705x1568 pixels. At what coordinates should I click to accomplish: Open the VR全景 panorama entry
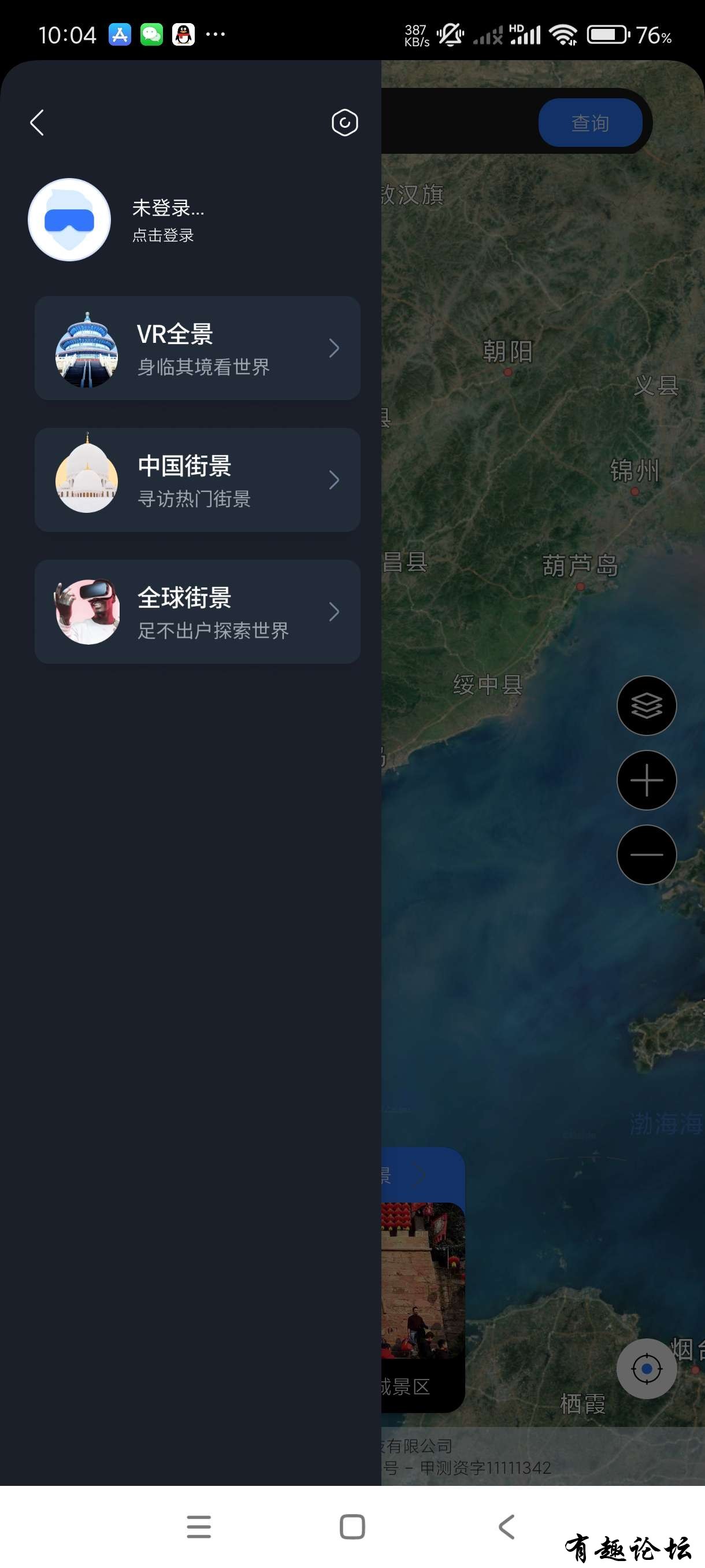click(x=197, y=348)
